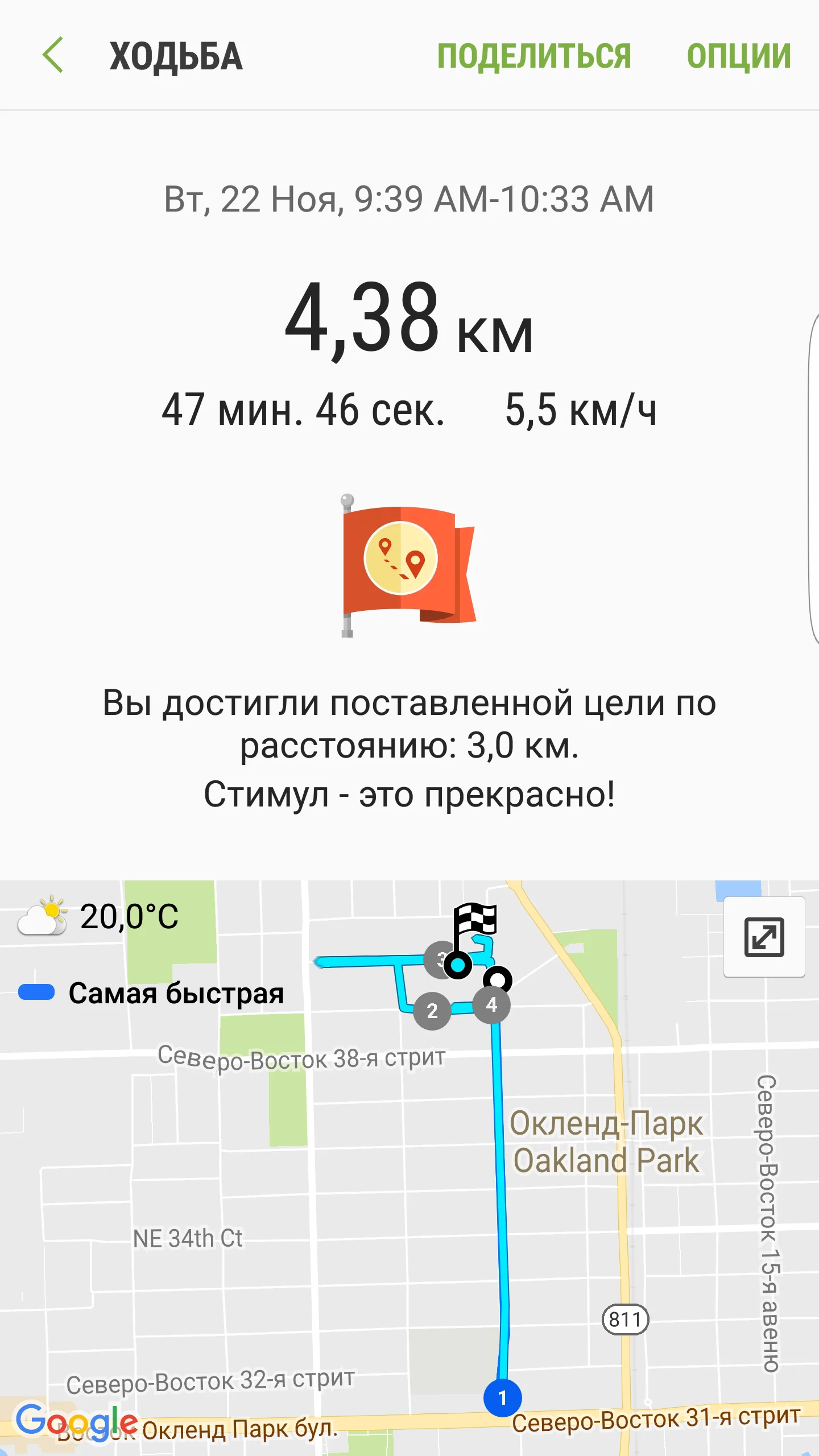
Task: Select kilometer marker 2 on the map
Action: 432,1011
